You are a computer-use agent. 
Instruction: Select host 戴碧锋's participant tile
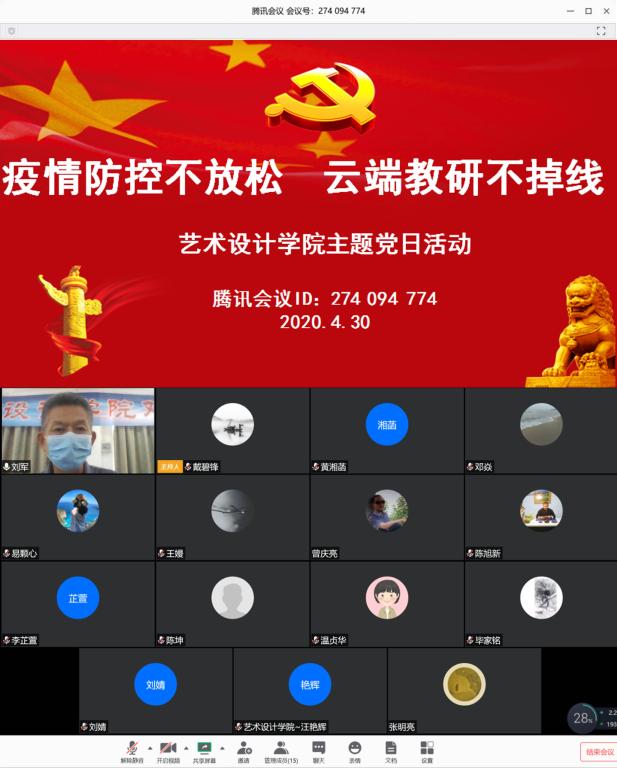(x=232, y=430)
